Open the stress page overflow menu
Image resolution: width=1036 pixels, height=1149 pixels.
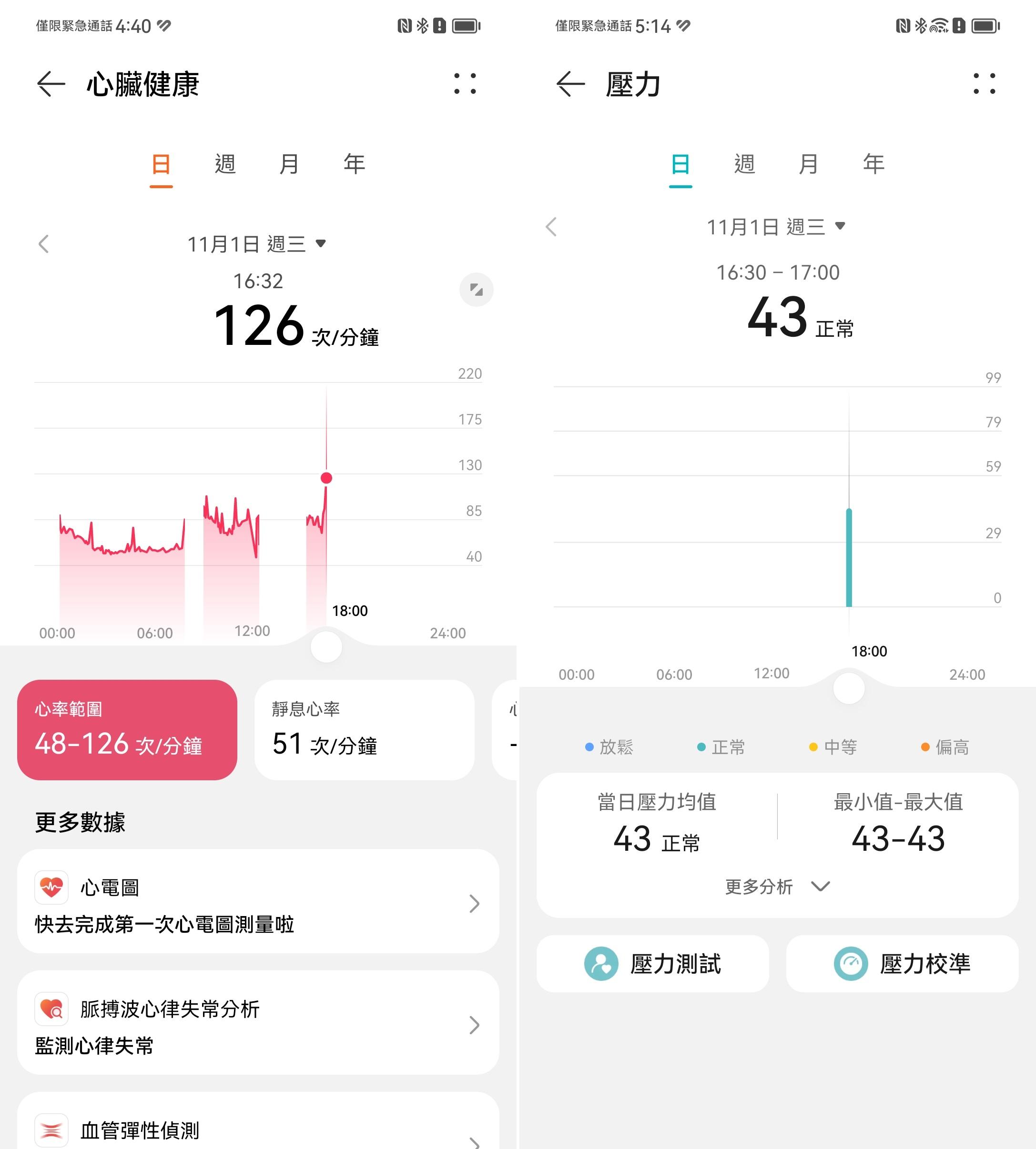(983, 84)
